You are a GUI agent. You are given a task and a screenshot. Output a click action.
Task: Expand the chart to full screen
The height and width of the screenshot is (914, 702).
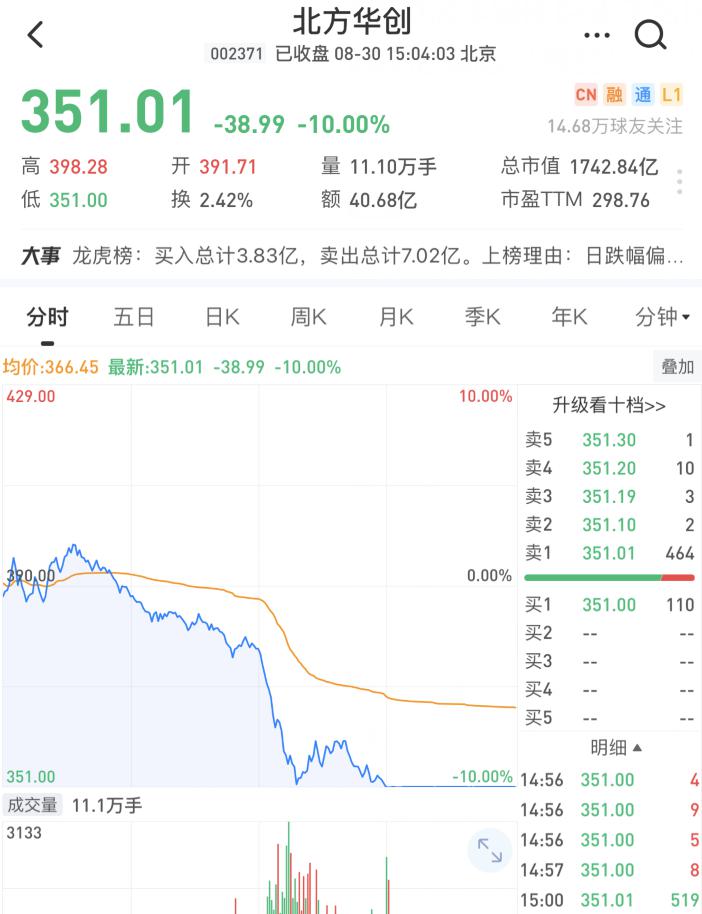490,851
